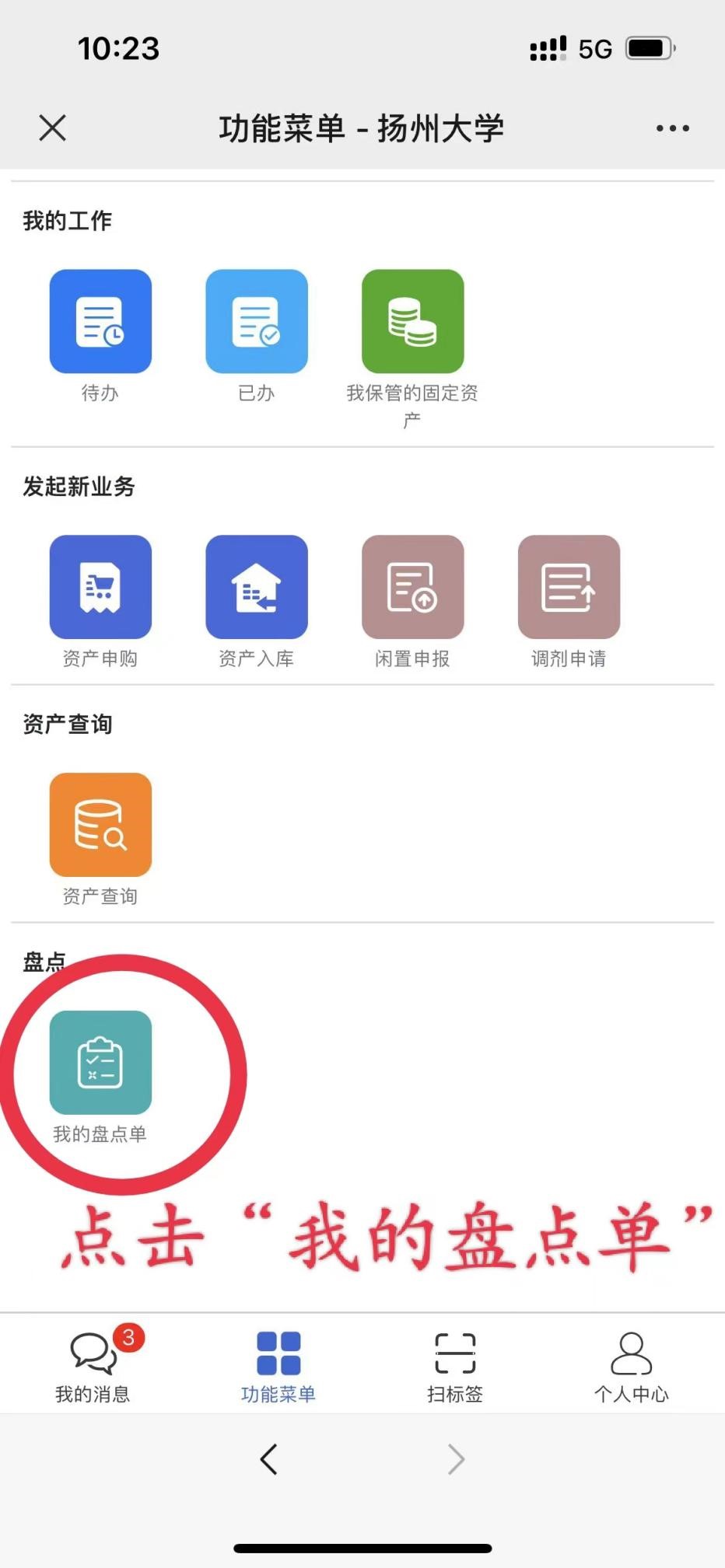This screenshot has width=725, height=1568.
Task: Go back with the browser back arrow
Action: 269,1459
